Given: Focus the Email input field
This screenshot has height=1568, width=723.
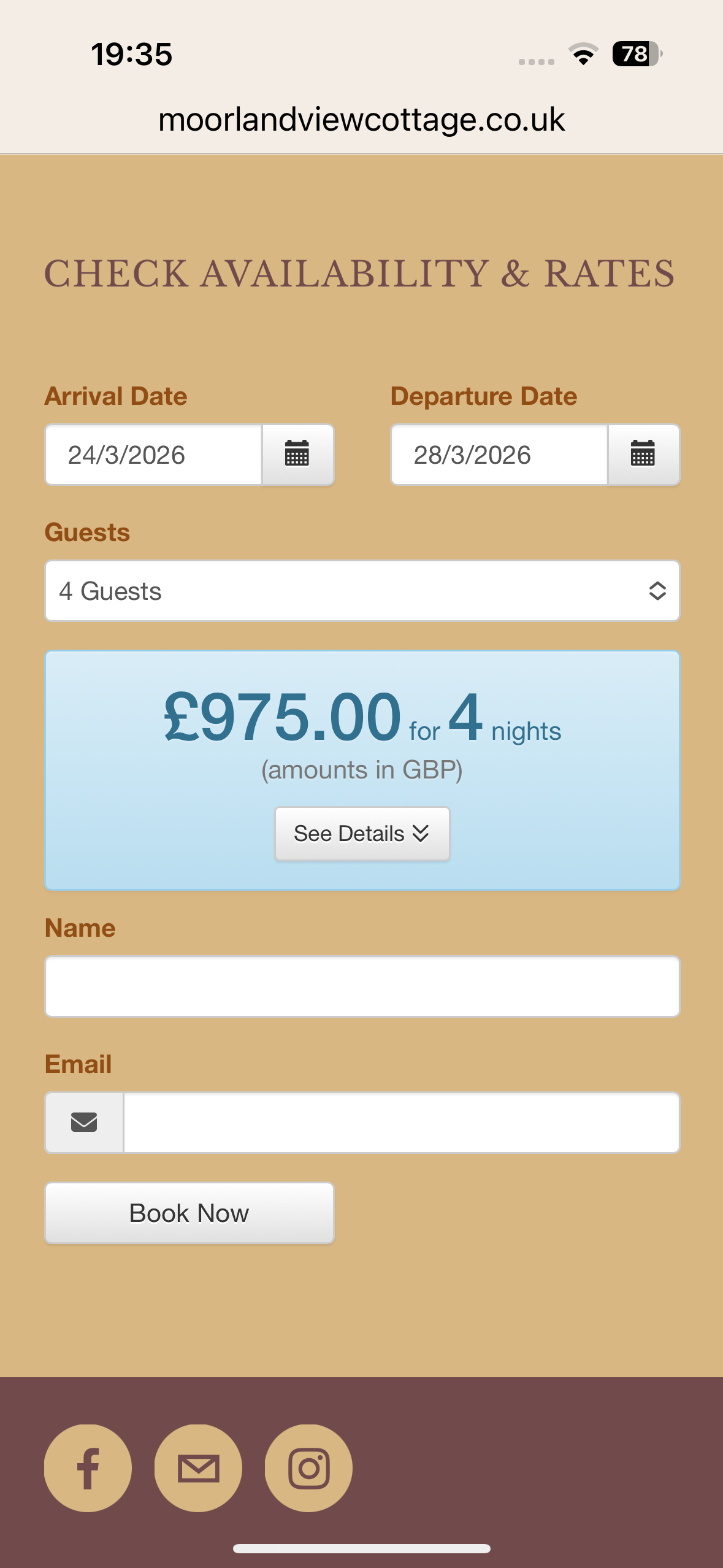Looking at the screenshot, I should click(401, 1122).
